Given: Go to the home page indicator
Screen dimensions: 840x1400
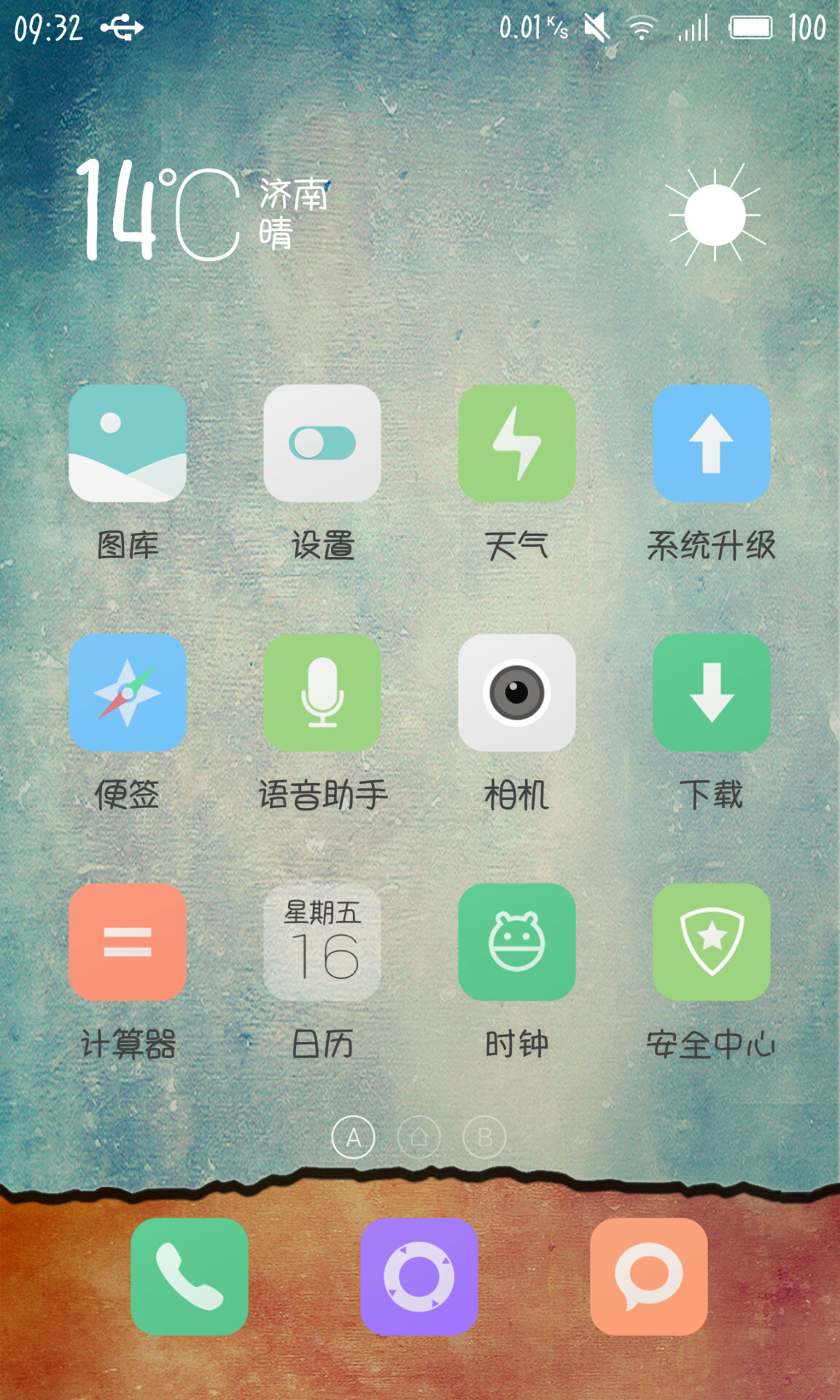Looking at the screenshot, I should pos(419,1137).
